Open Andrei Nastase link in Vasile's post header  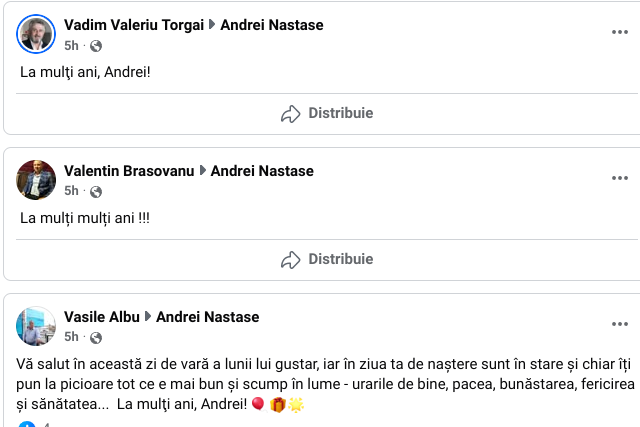208,317
